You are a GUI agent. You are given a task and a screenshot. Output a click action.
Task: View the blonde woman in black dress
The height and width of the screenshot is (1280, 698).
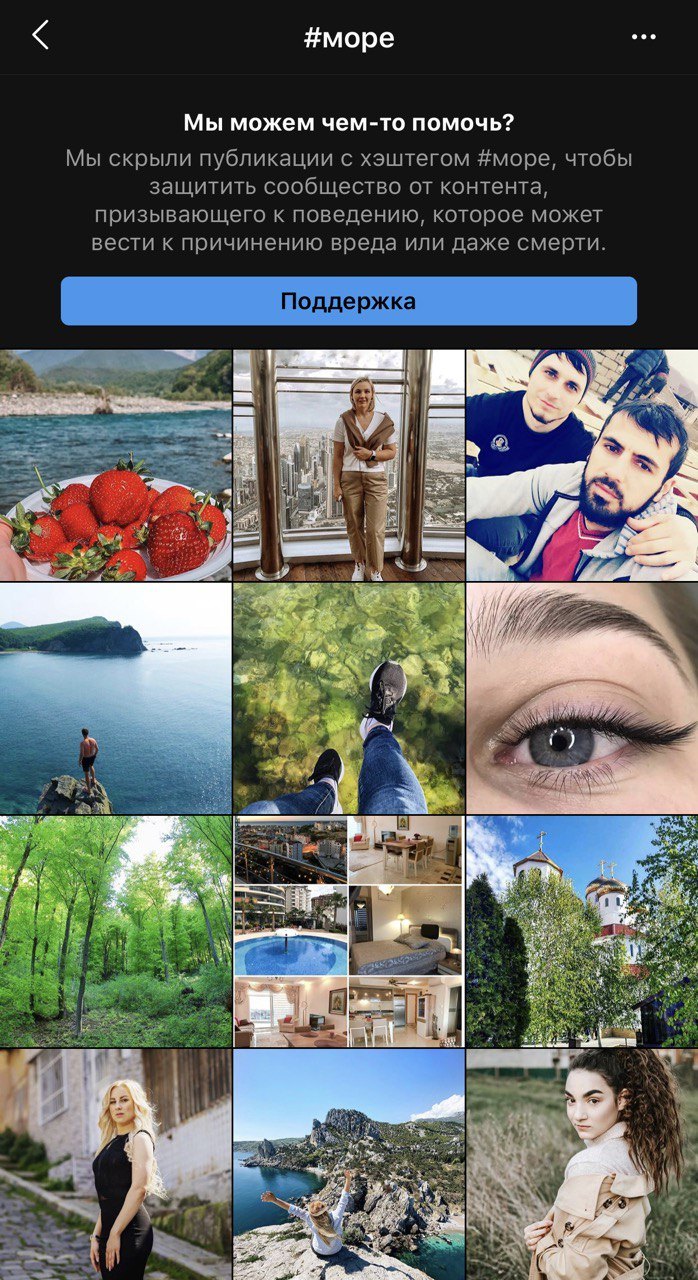pyautogui.click(x=115, y=1164)
